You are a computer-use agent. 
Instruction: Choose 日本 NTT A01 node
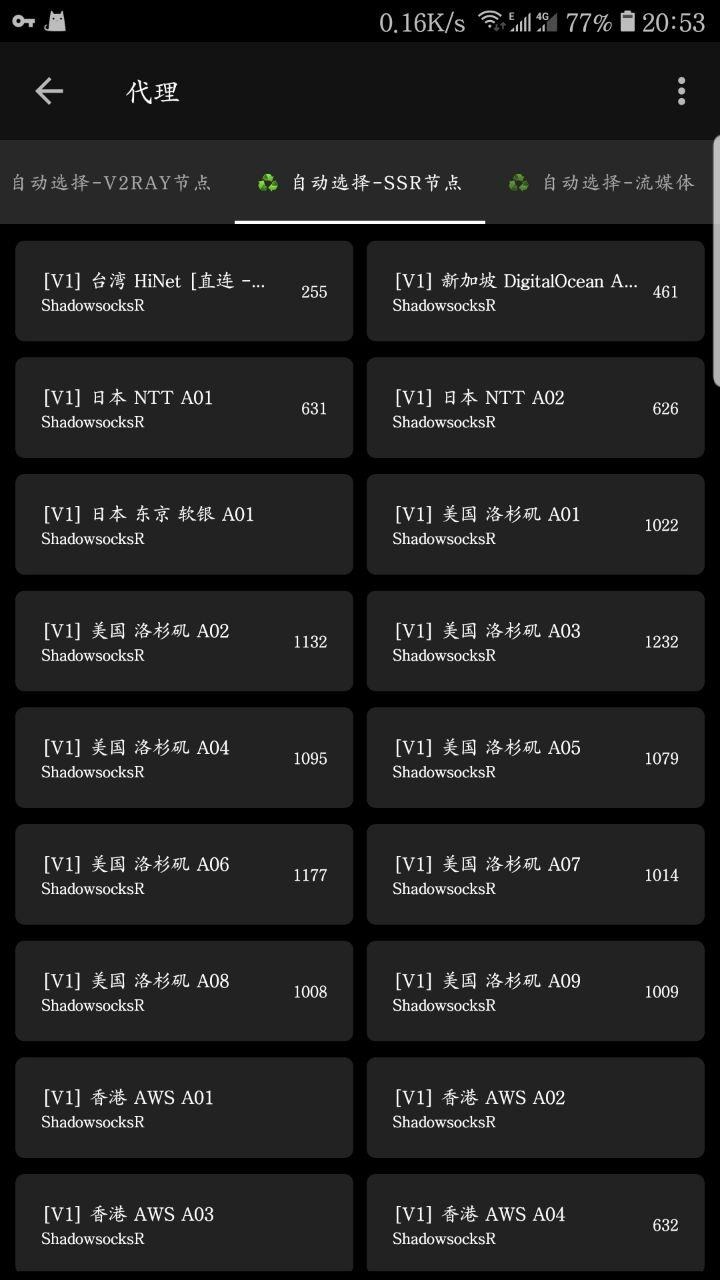(x=184, y=408)
